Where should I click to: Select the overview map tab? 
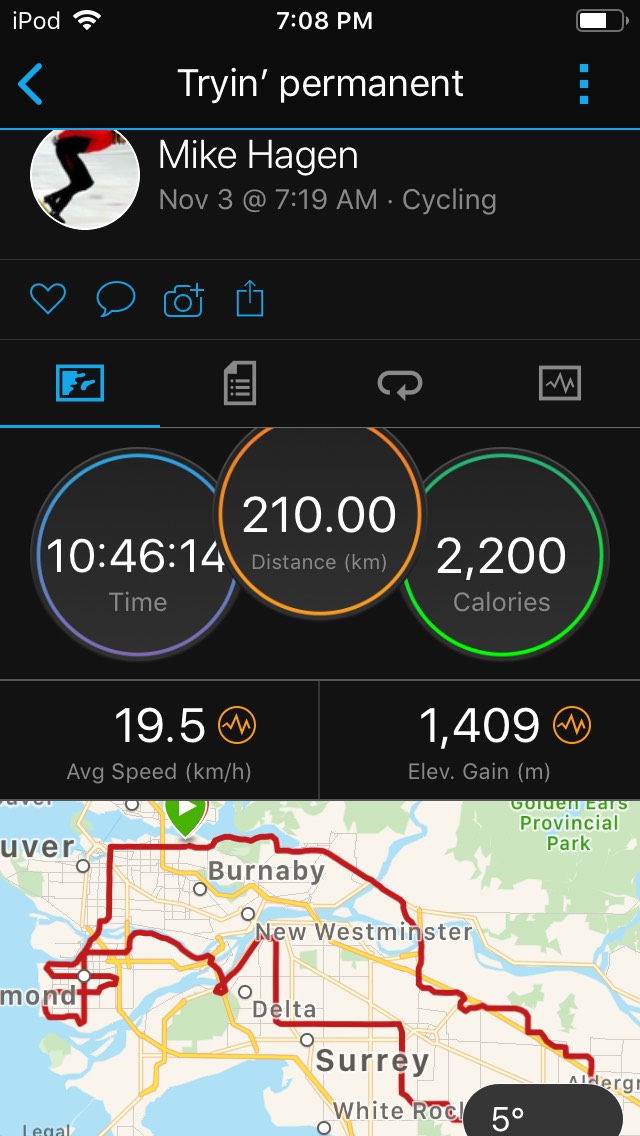(x=80, y=384)
